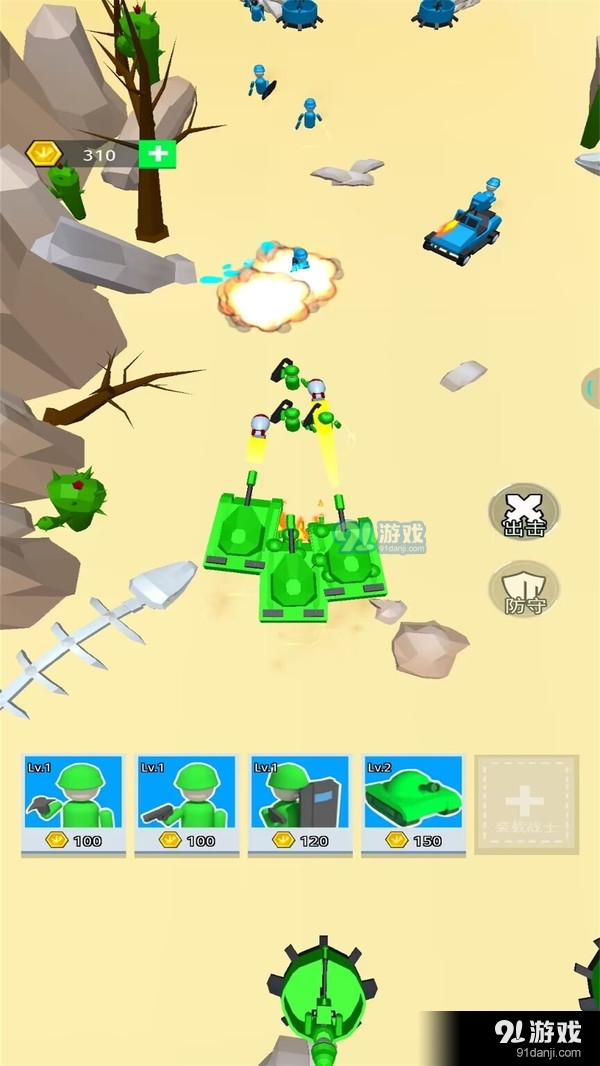Deploy the shield soldier costing 120
600x1066 pixels.
point(300,803)
